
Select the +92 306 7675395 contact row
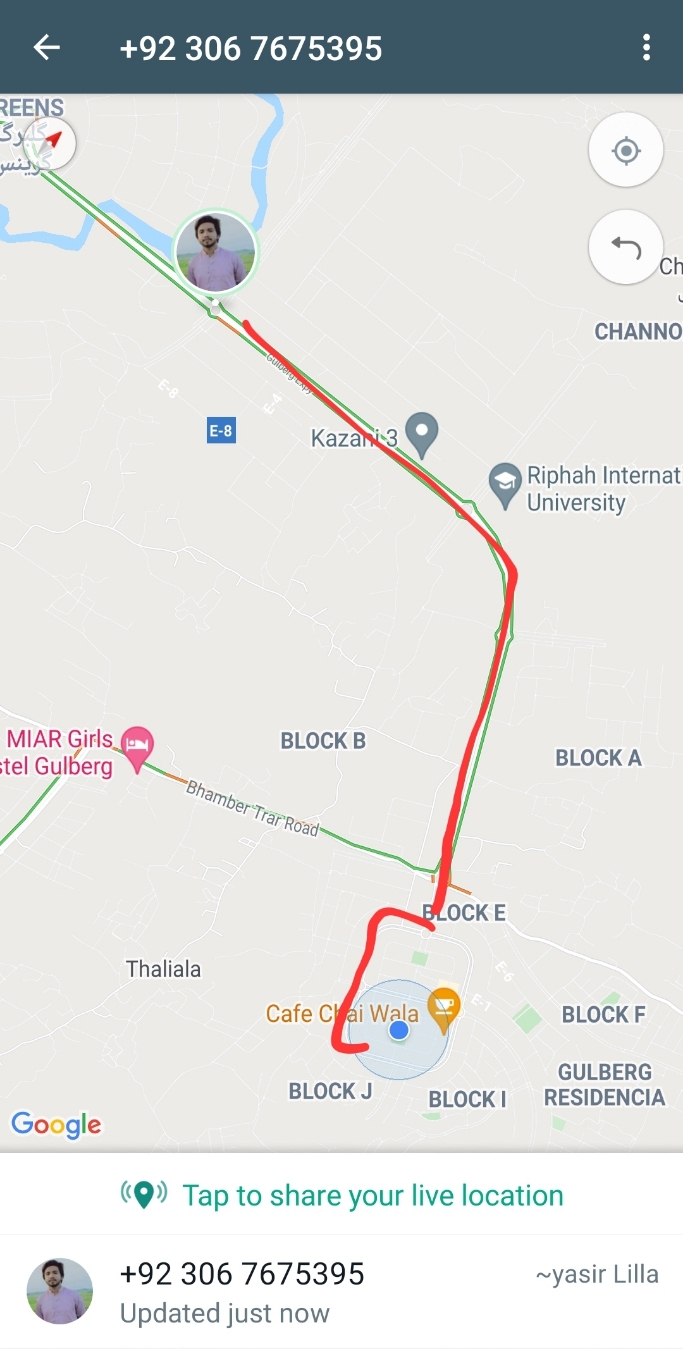pyautogui.click(x=341, y=1291)
